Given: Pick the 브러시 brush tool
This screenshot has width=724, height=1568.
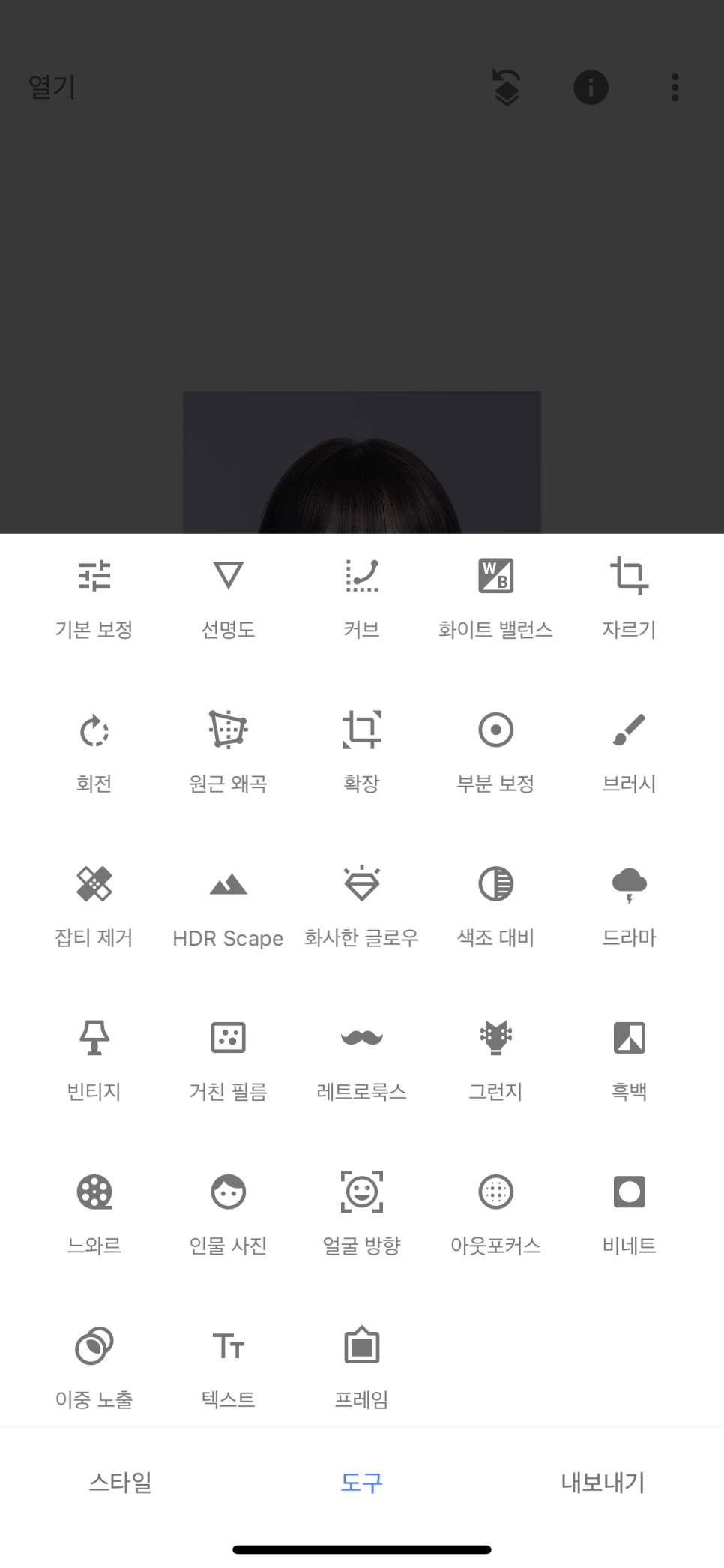Looking at the screenshot, I should click(x=629, y=750).
